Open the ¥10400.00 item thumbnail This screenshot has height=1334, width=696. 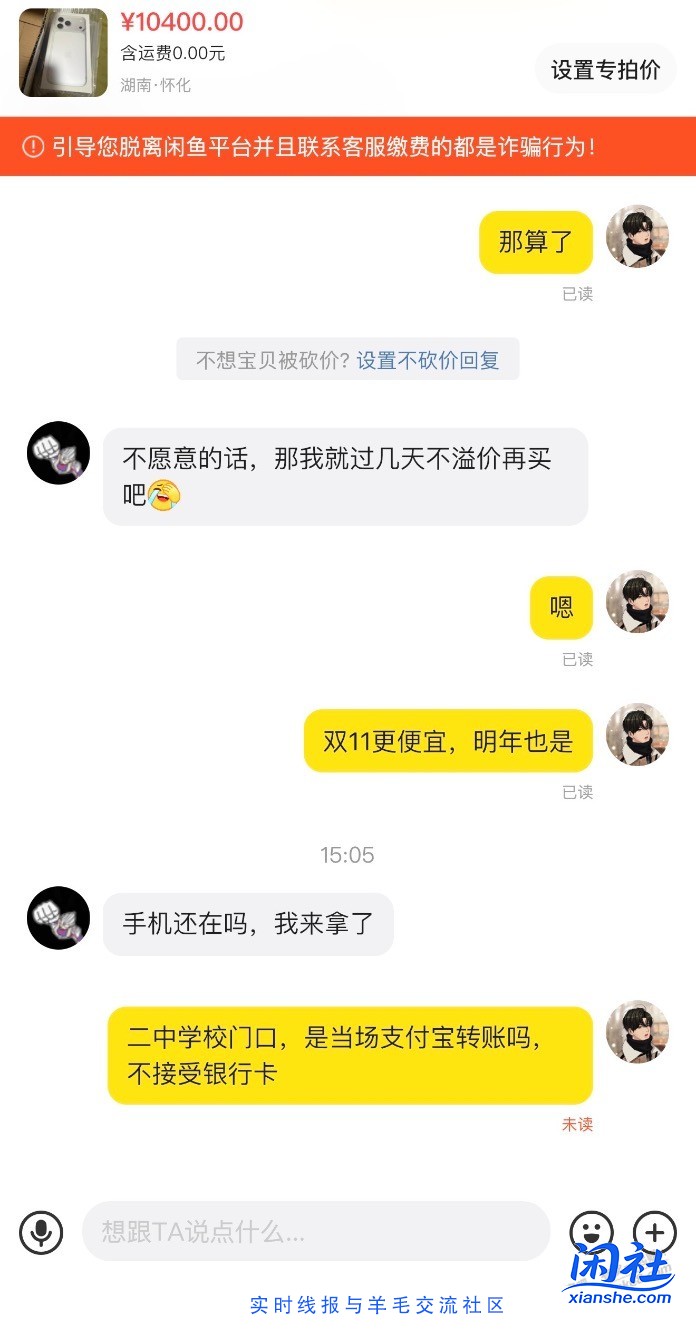click(x=63, y=52)
